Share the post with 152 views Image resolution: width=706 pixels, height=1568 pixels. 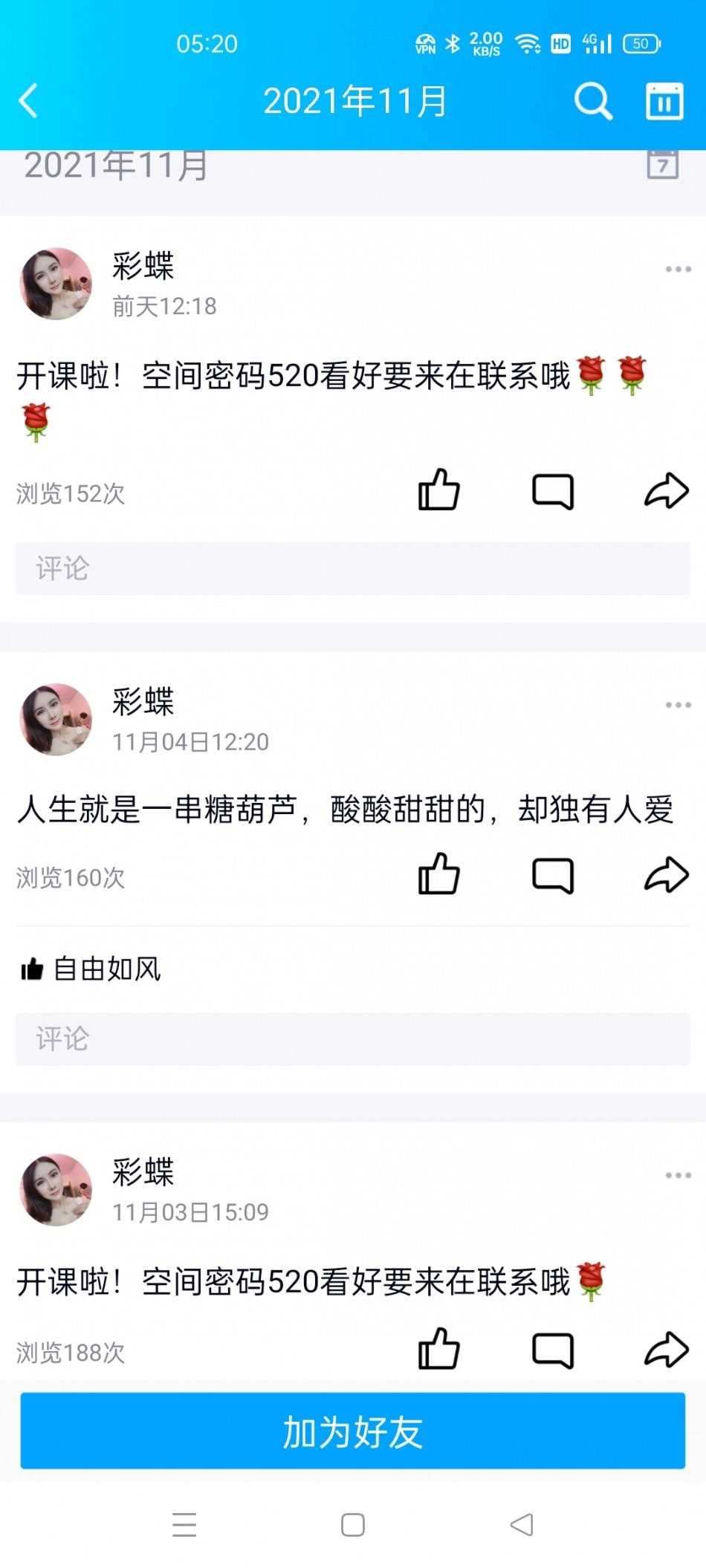(666, 491)
